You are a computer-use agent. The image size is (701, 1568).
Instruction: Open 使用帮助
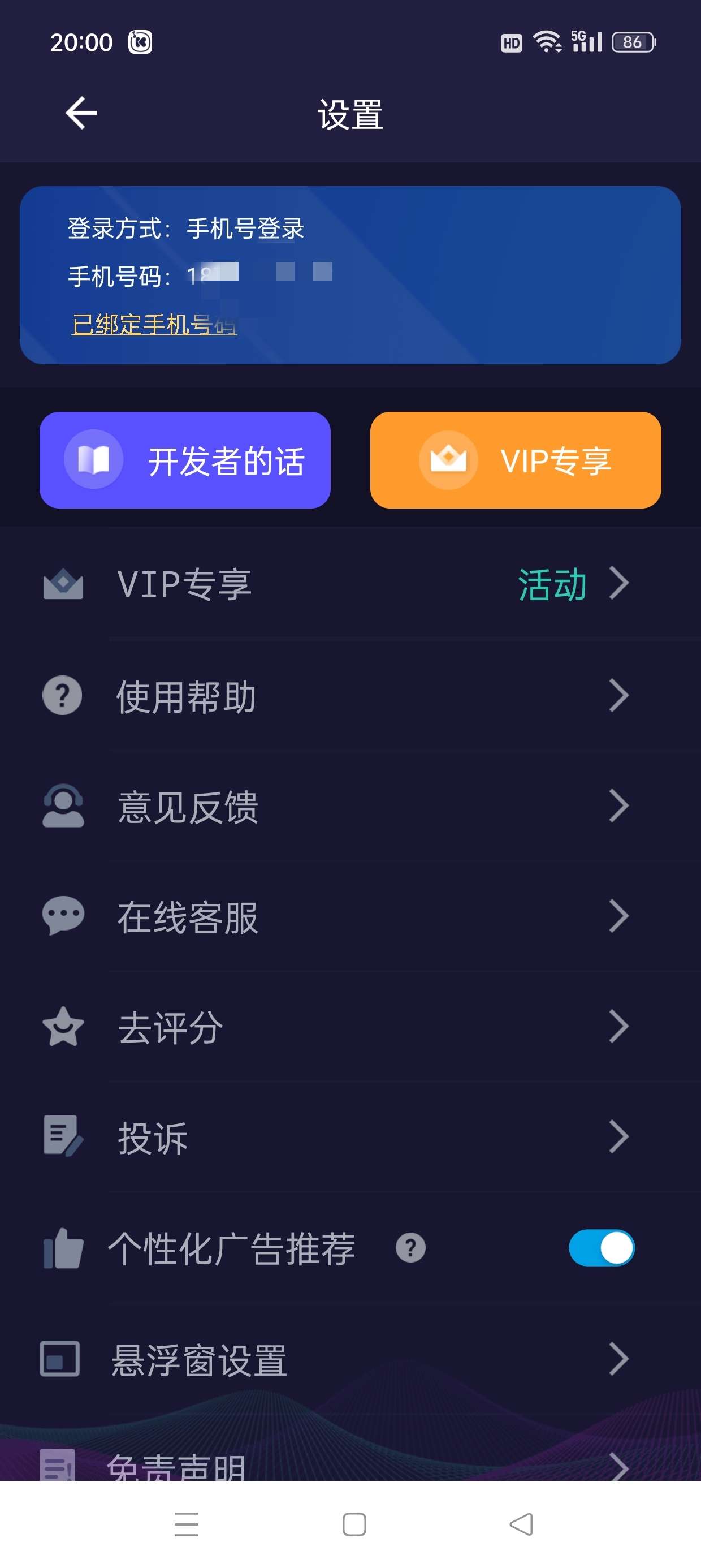350,696
